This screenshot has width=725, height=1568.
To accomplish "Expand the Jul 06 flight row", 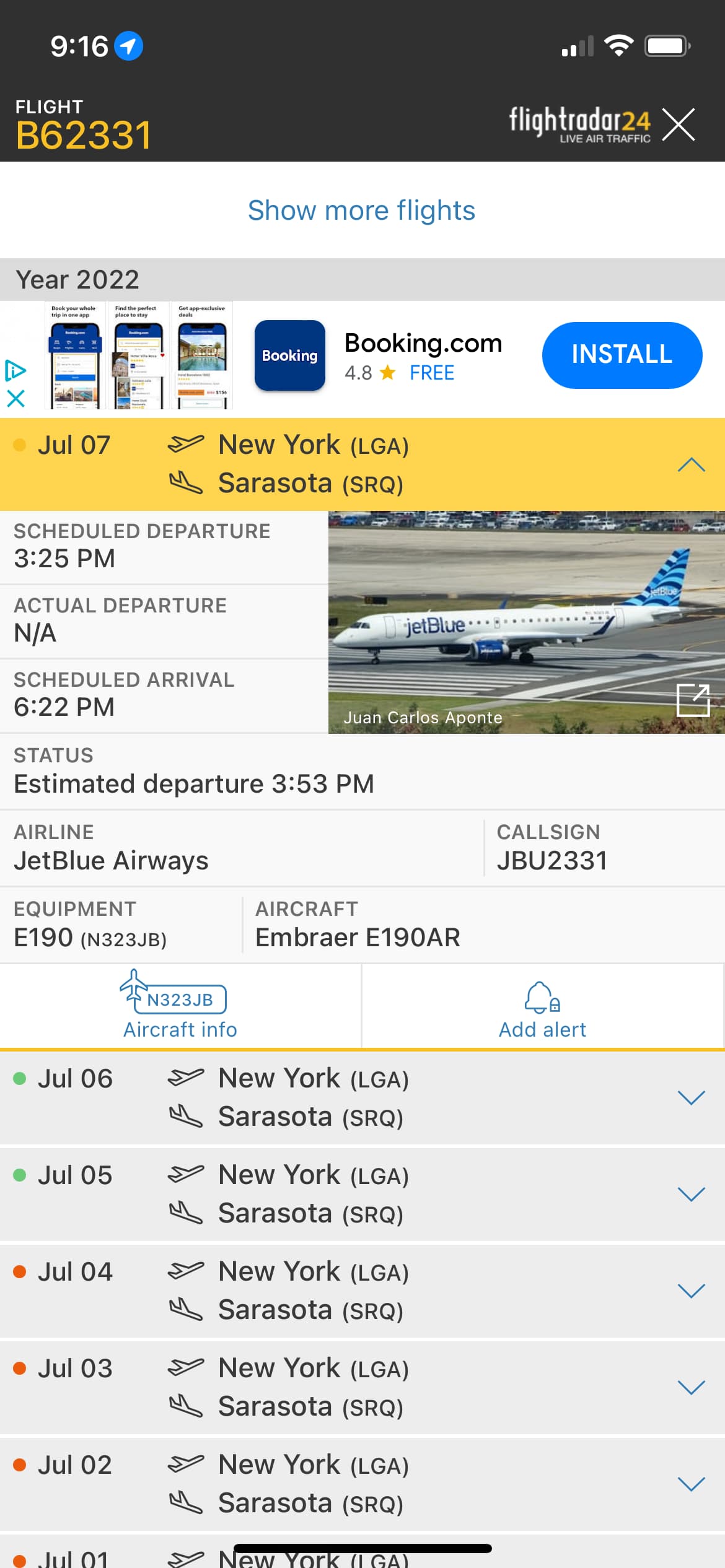I will click(691, 1097).
